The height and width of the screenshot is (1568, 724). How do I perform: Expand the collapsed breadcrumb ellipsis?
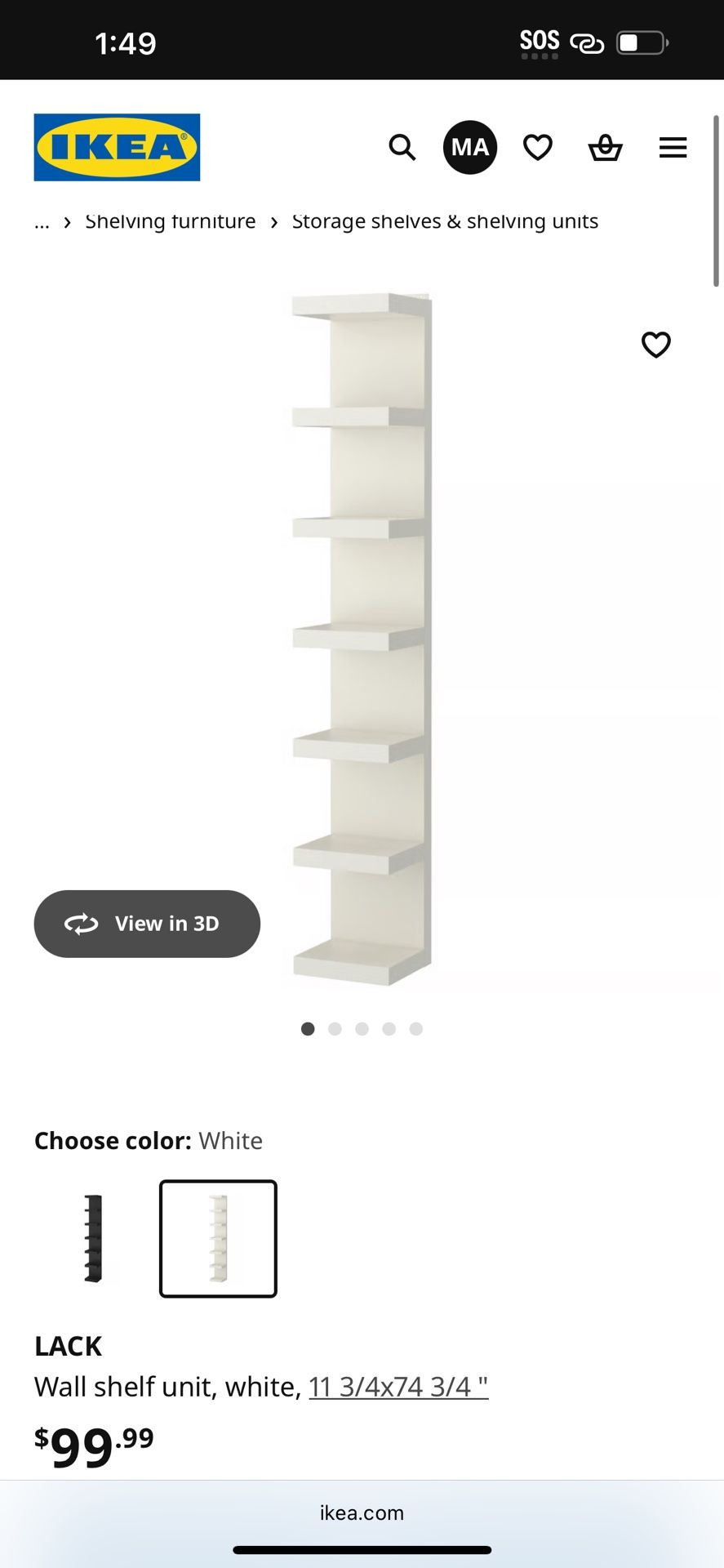point(42,222)
